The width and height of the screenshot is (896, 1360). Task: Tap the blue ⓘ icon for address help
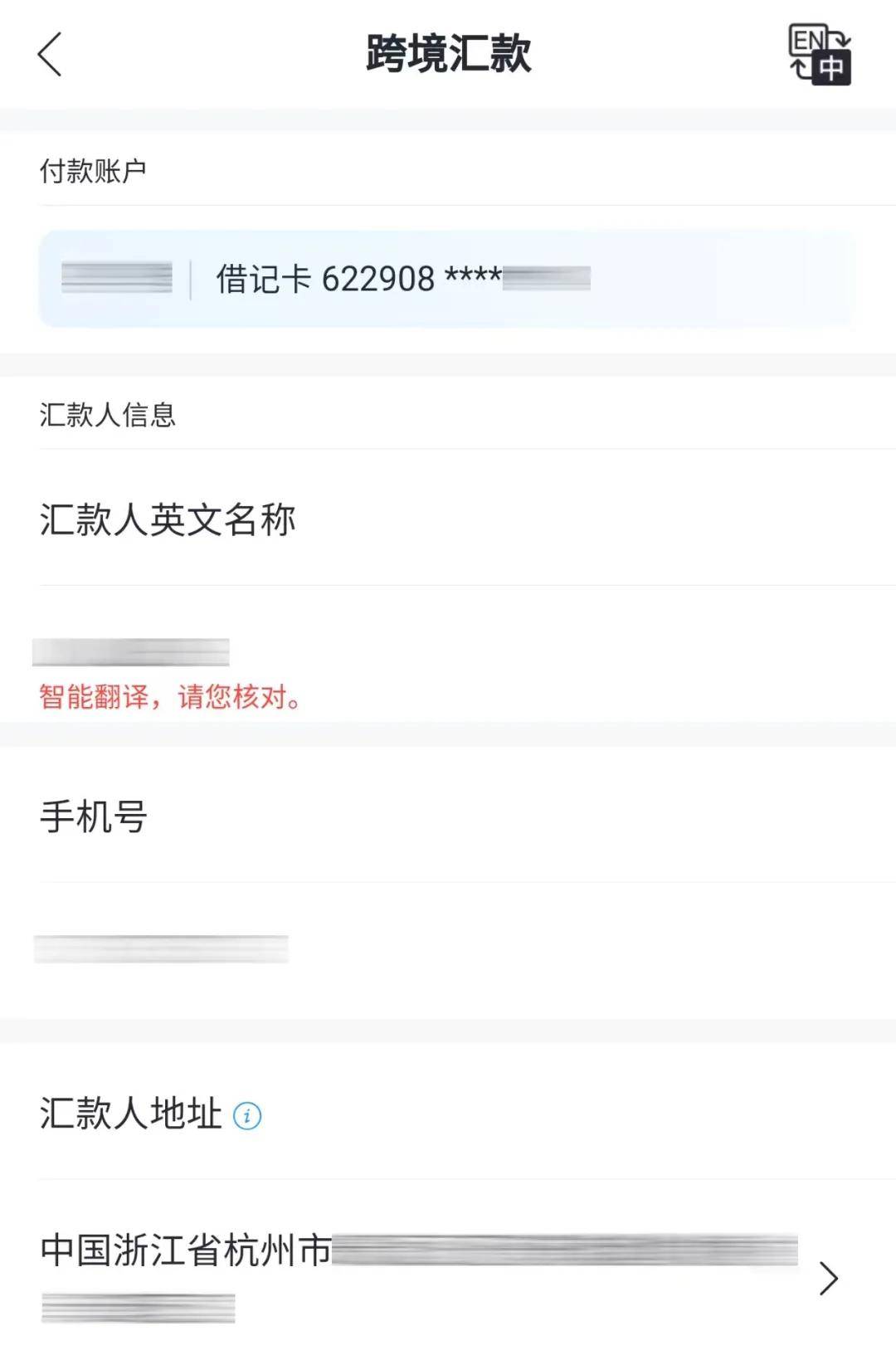247,1116
